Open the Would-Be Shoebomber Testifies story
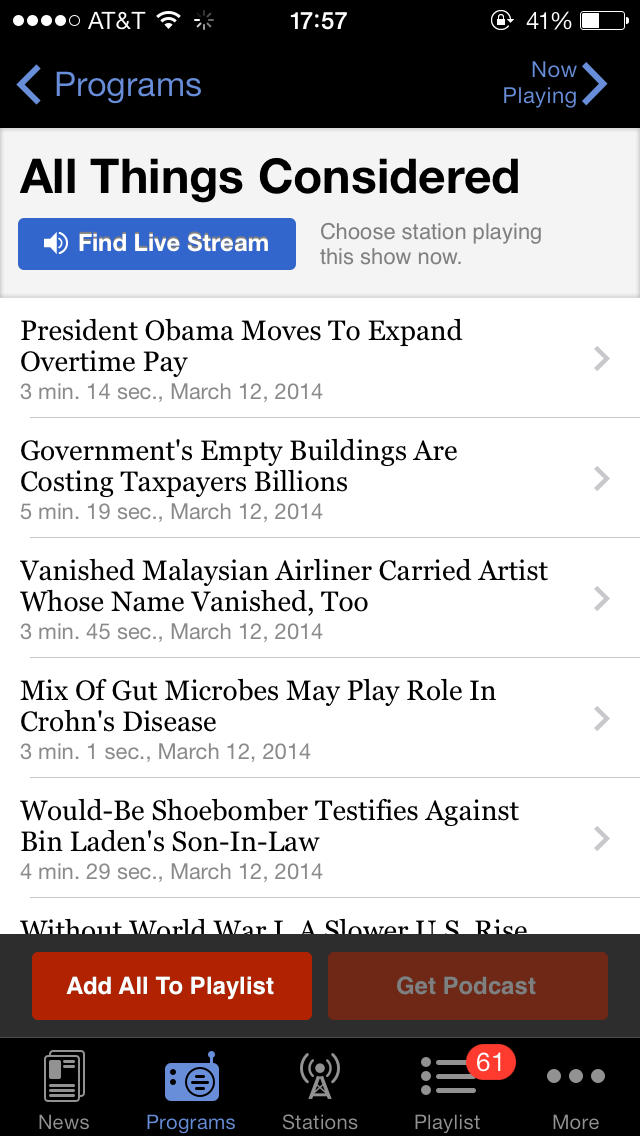Image resolution: width=640 pixels, height=1136 pixels. coord(320,838)
